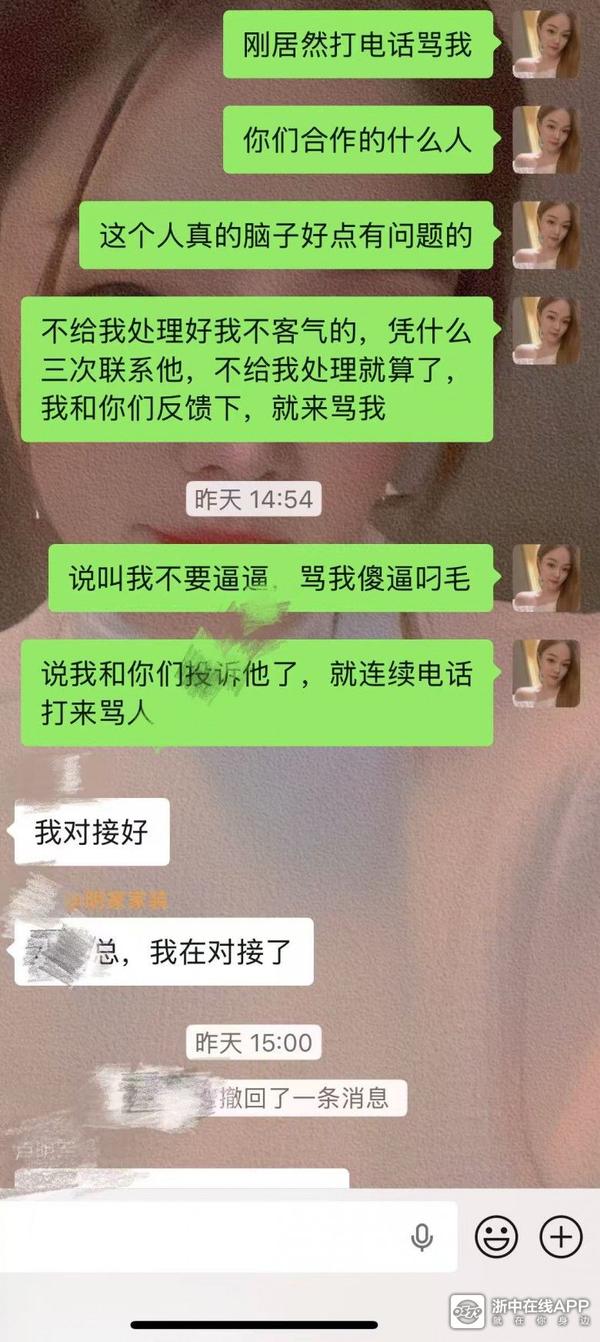Open the emoji sticker picker
Screen dimensions: 600x1342
click(x=496, y=1238)
